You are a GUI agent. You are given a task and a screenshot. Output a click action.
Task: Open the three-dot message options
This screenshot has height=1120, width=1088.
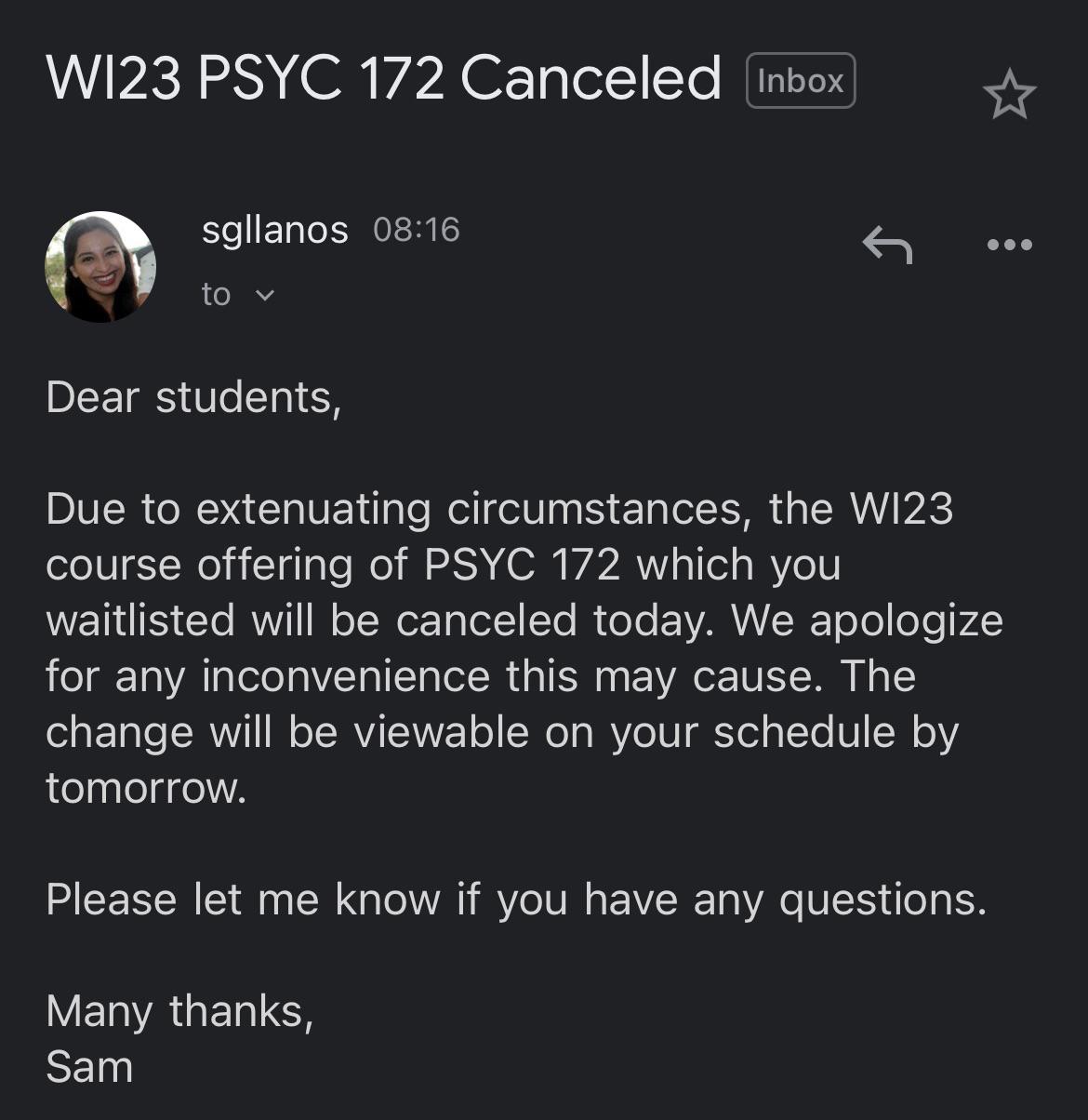coord(1009,246)
